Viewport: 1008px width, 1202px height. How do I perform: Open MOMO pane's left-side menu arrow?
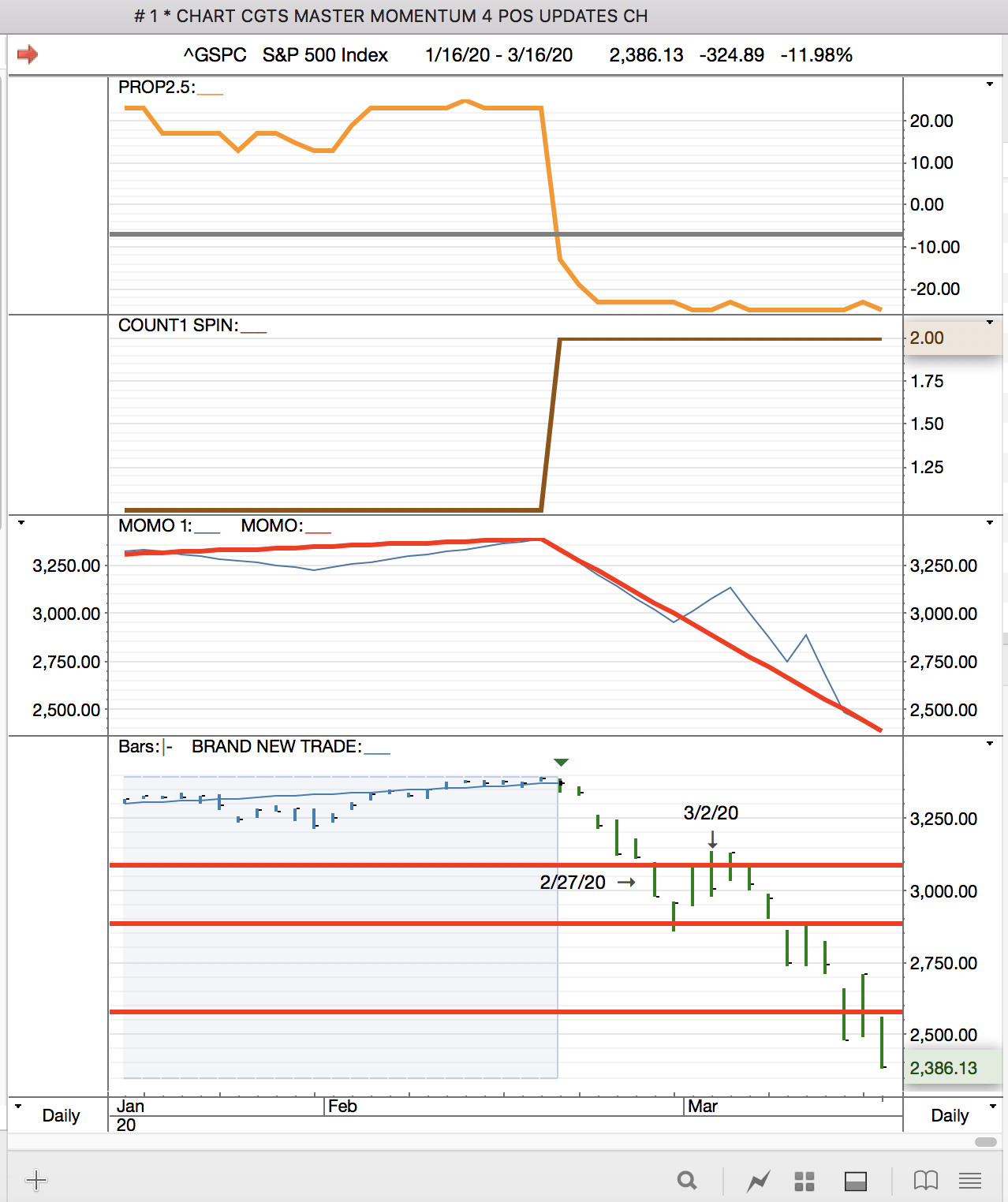tap(21, 523)
